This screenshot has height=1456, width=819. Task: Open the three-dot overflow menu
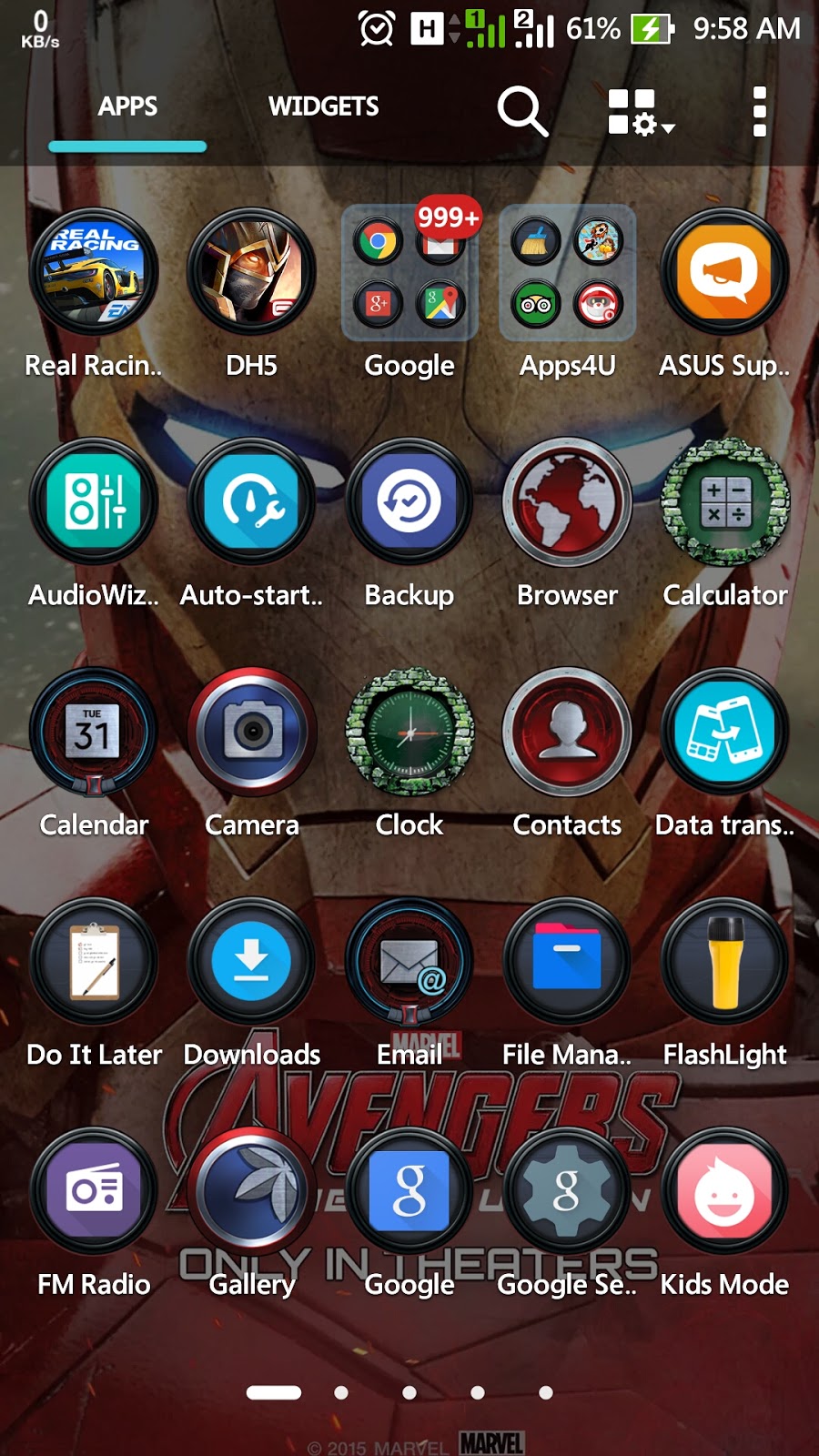click(x=759, y=112)
